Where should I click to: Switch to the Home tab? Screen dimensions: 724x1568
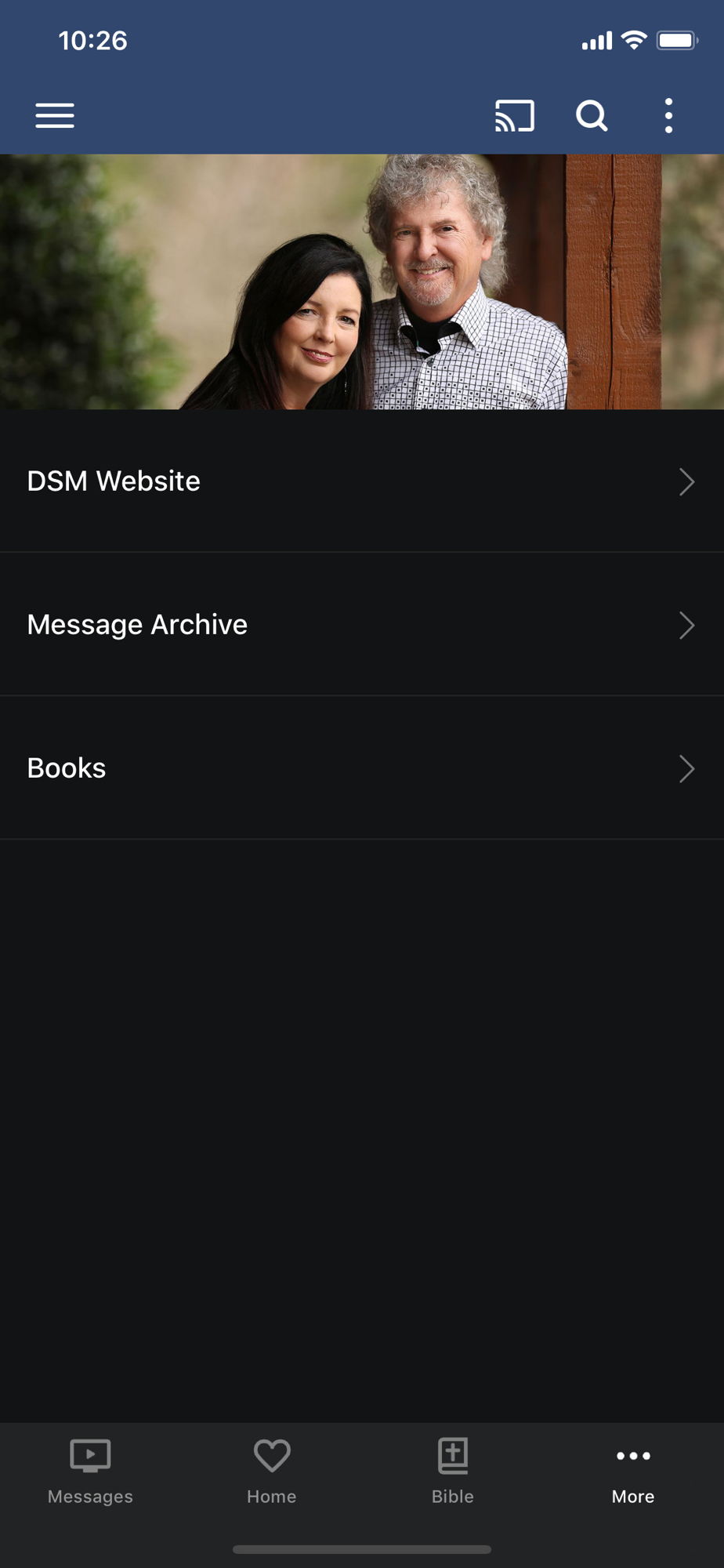click(272, 1472)
